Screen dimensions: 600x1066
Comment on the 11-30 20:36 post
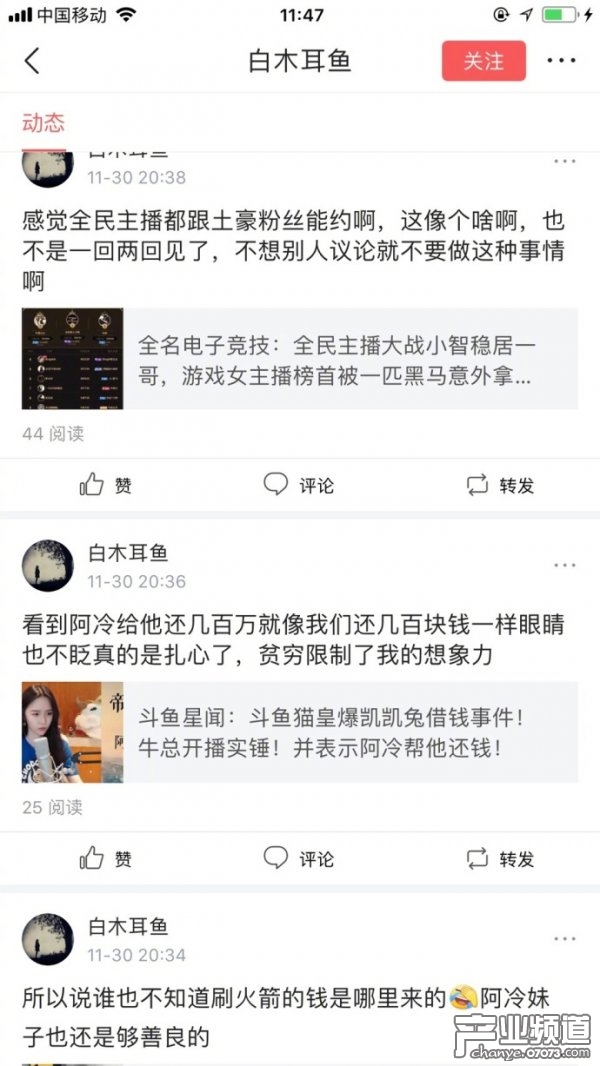(x=299, y=858)
